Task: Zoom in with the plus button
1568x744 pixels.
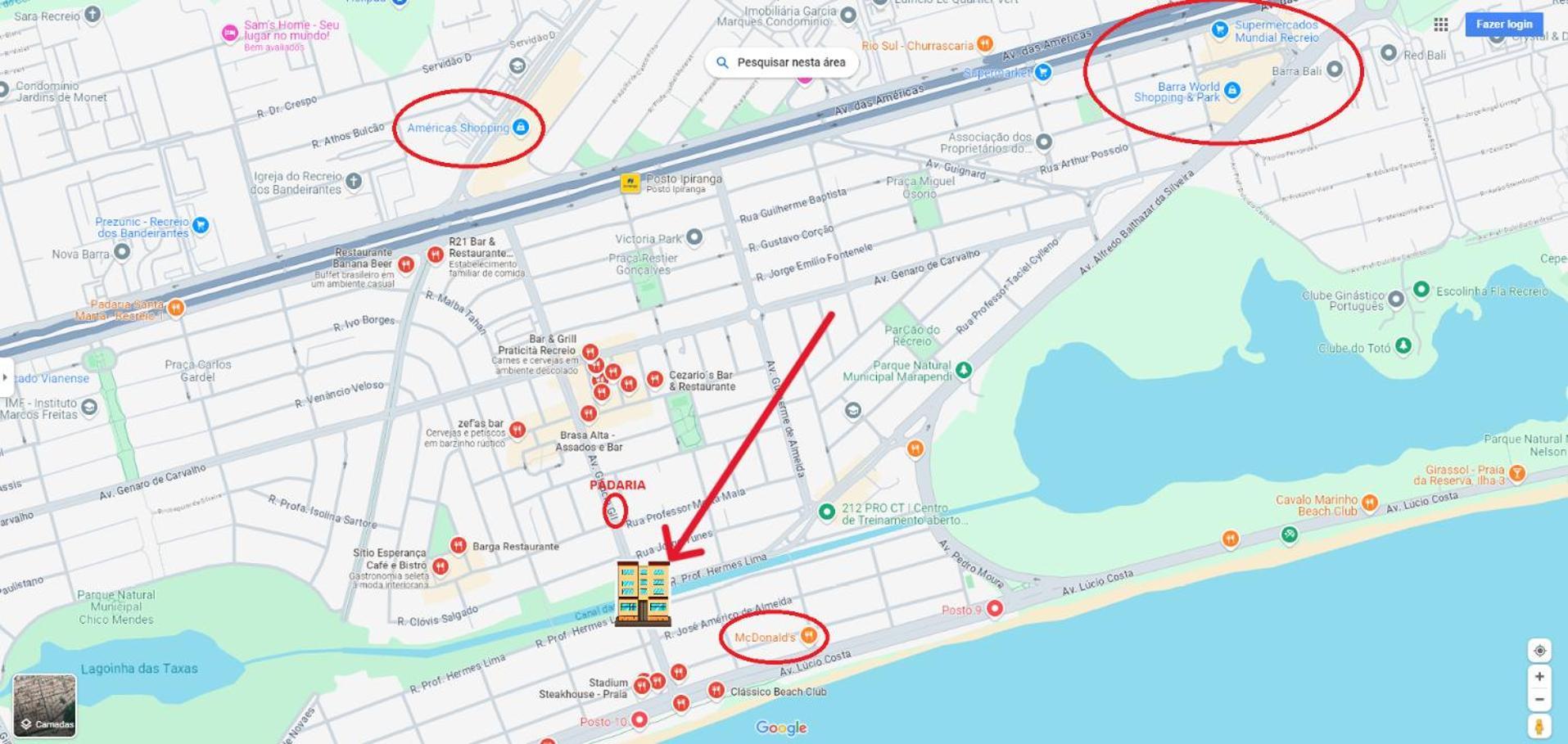Action: tap(1539, 677)
